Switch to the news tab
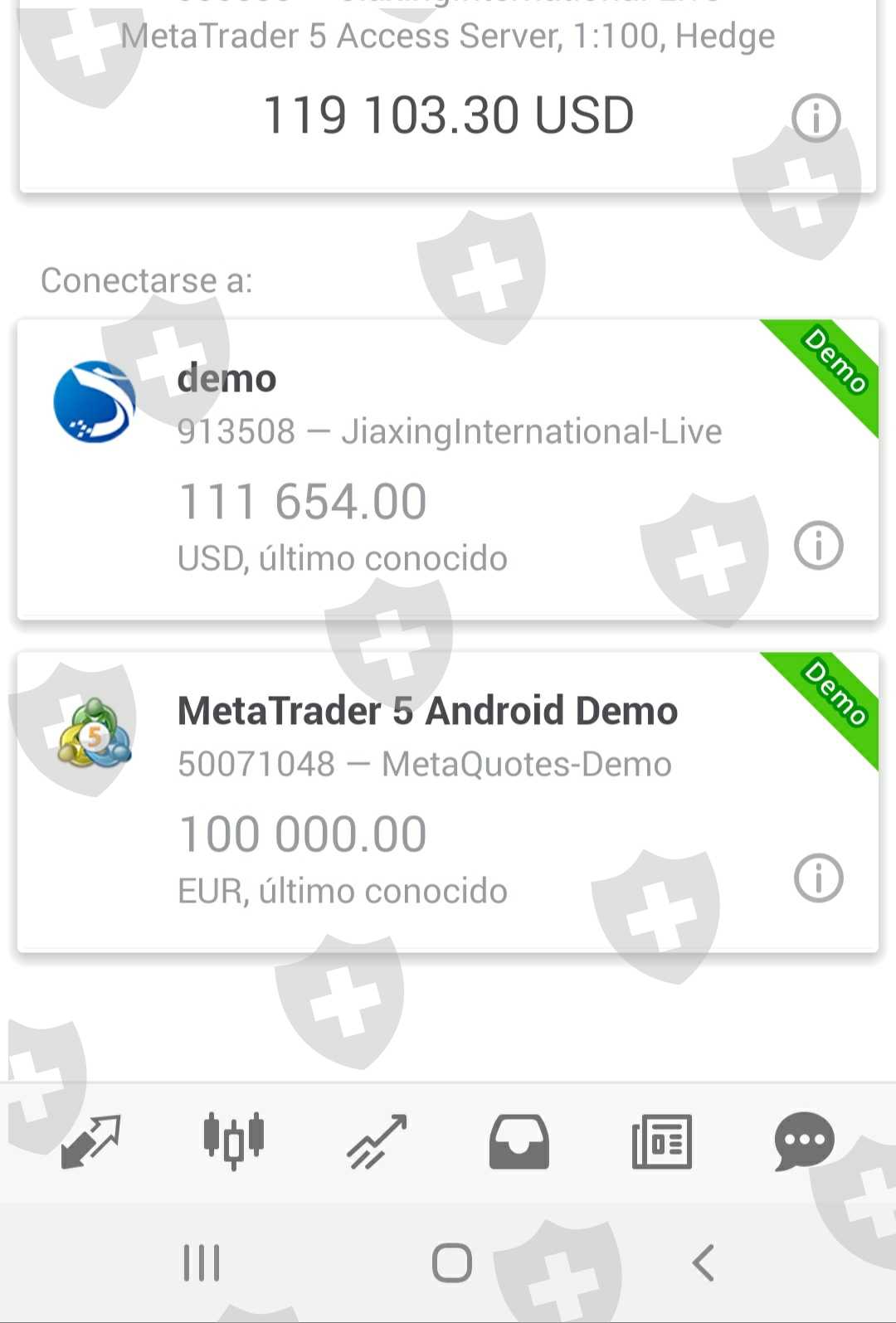The width and height of the screenshot is (896, 1323). coord(662,1141)
